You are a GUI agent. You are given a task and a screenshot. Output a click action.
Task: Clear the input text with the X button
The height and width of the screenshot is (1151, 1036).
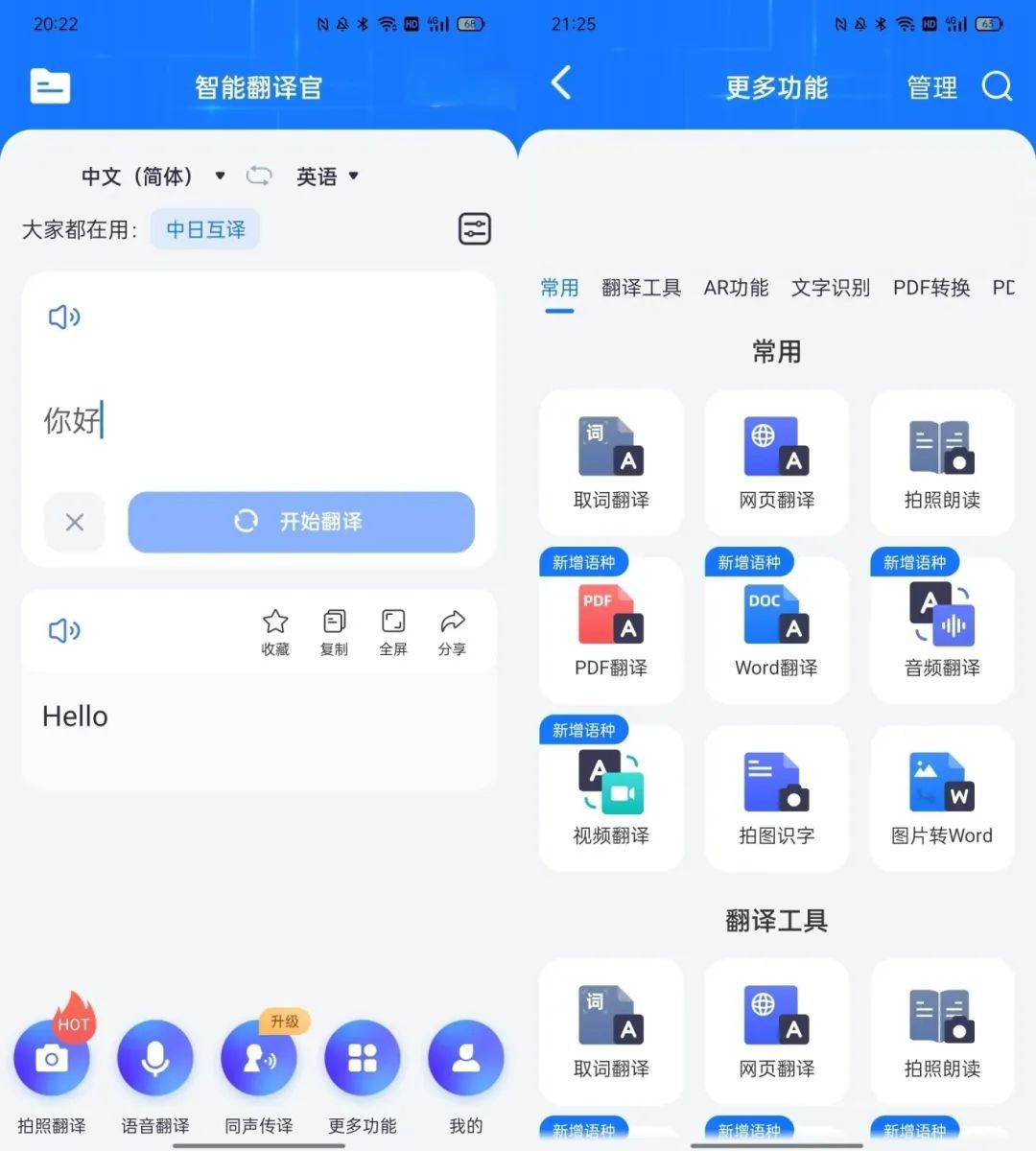75,522
